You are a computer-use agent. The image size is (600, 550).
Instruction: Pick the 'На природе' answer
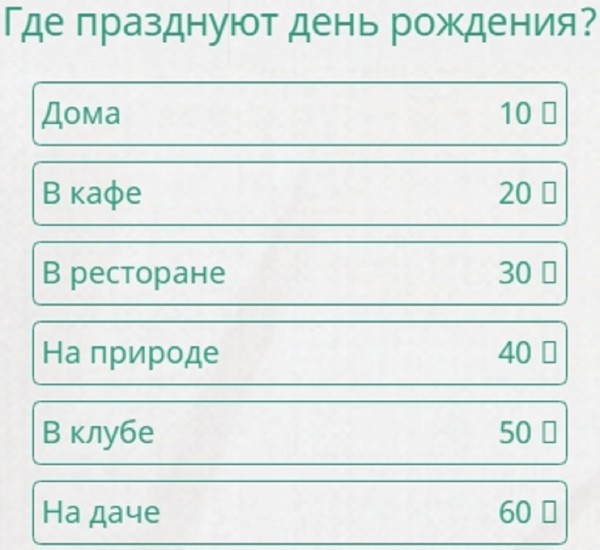point(300,353)
